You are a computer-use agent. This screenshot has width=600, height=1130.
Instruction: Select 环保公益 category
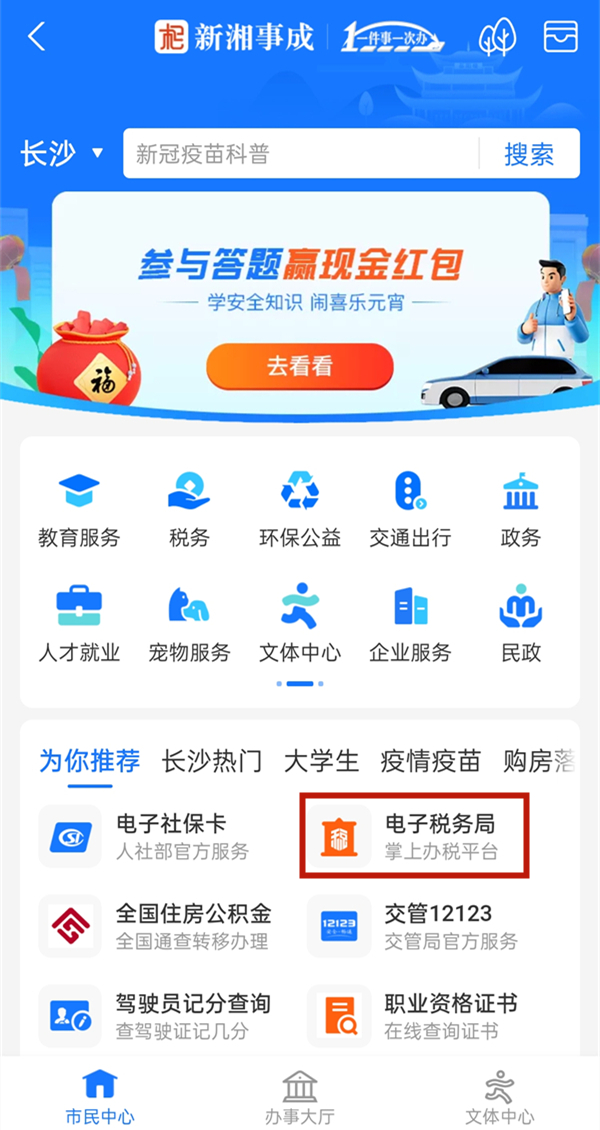pyautogui.click(x=300, y=510)
